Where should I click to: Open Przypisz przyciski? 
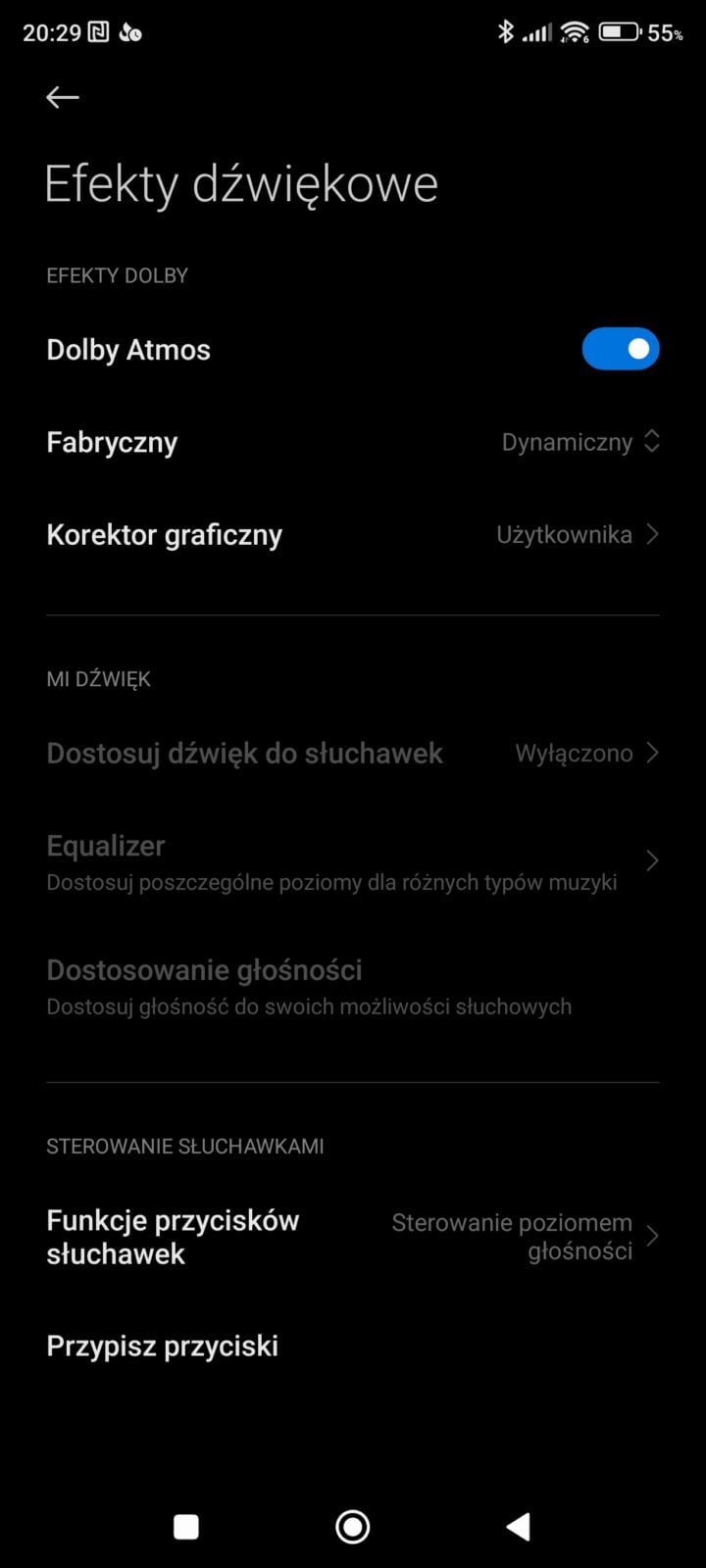(163, 1346)
